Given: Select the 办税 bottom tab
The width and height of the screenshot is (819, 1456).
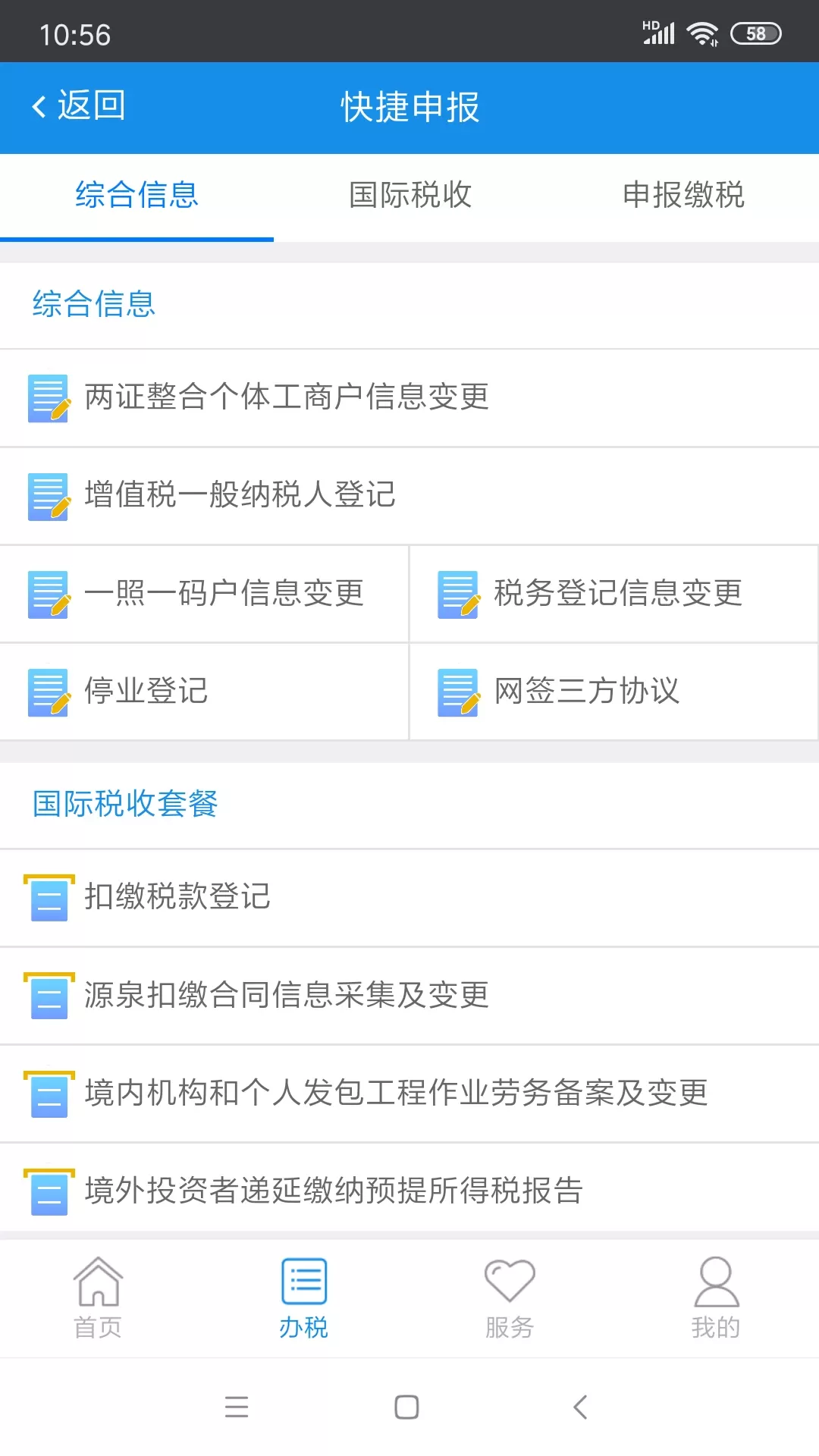Looking at the screenshot, I should pos(303,1298).
